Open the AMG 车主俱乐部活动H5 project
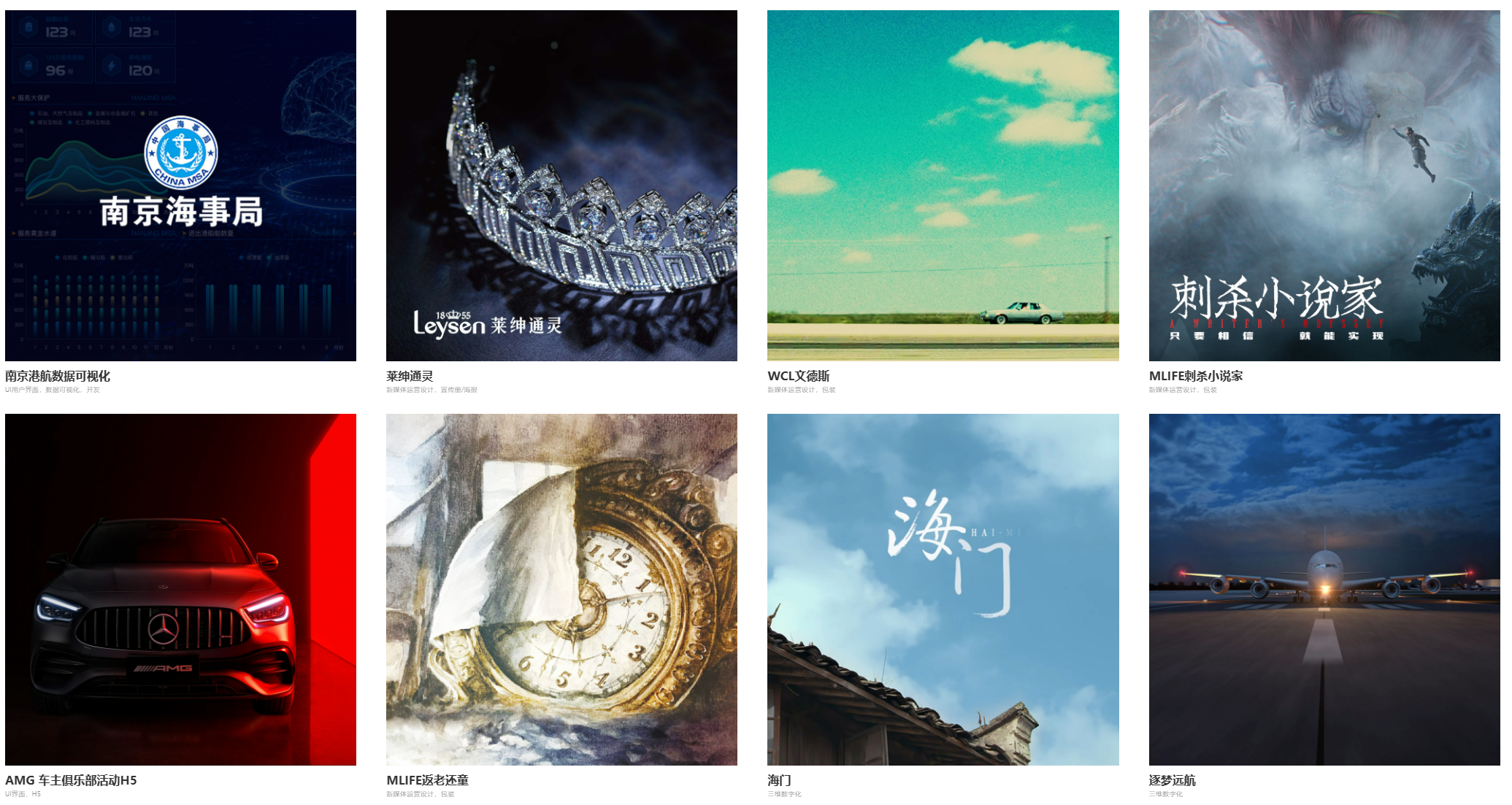1512x805 pixels. pyautogui.click(x=180, y=589)
